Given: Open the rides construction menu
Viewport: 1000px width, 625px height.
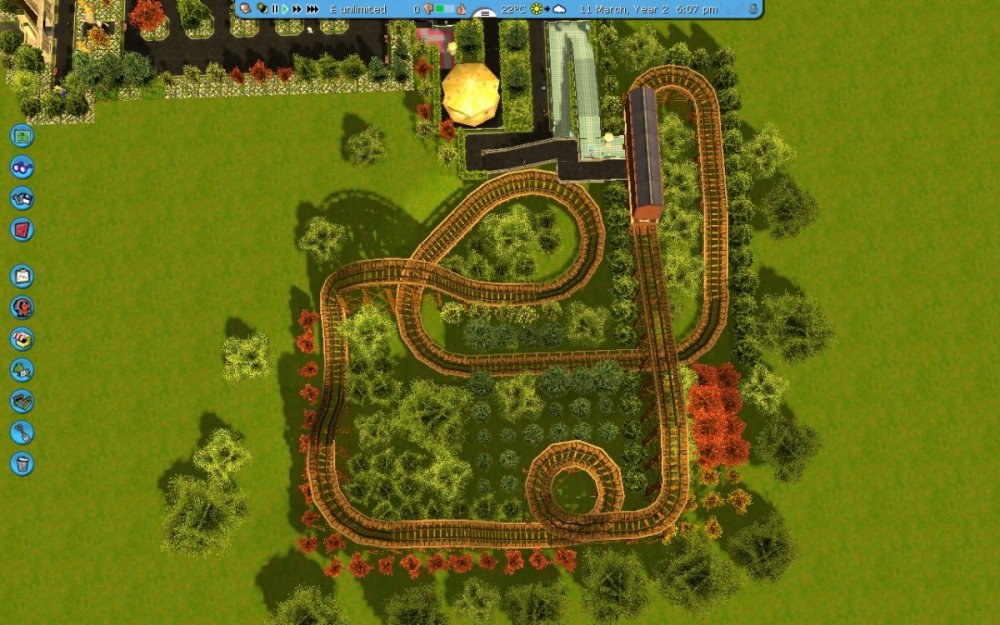Looking at the screenshot, I should point(22,307).
